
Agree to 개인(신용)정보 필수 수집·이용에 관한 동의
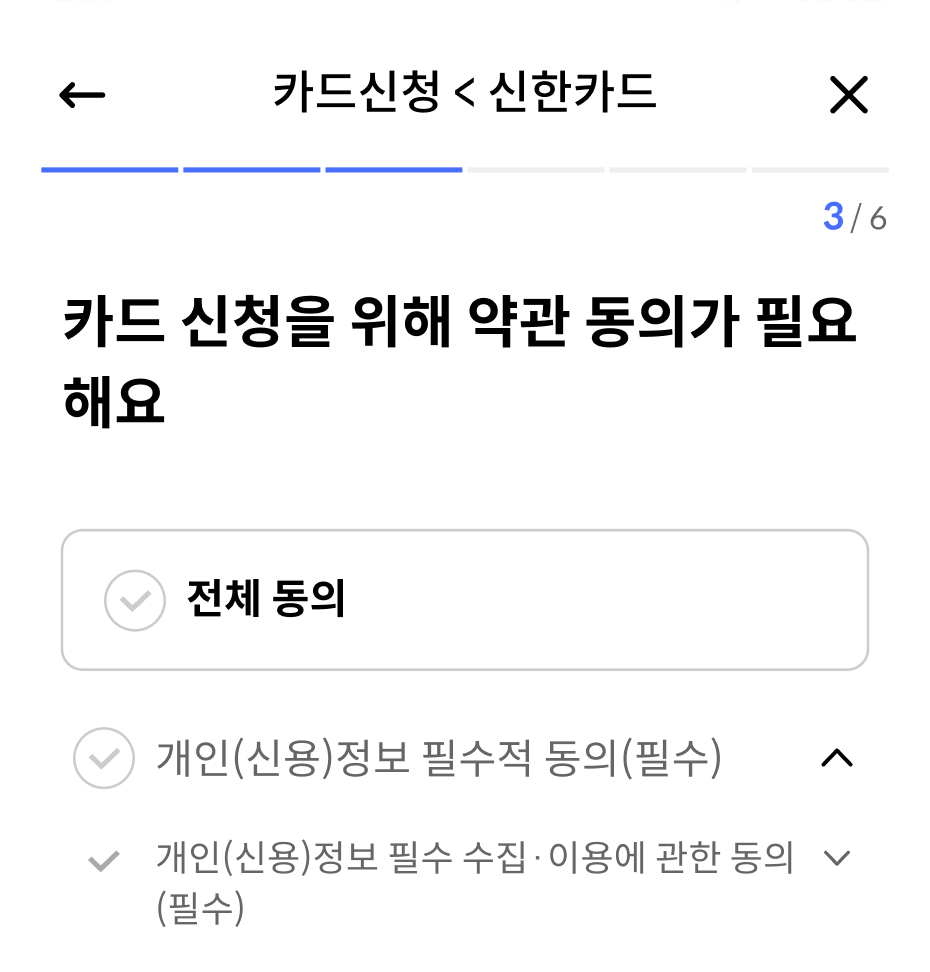click(x=104, y=860)
